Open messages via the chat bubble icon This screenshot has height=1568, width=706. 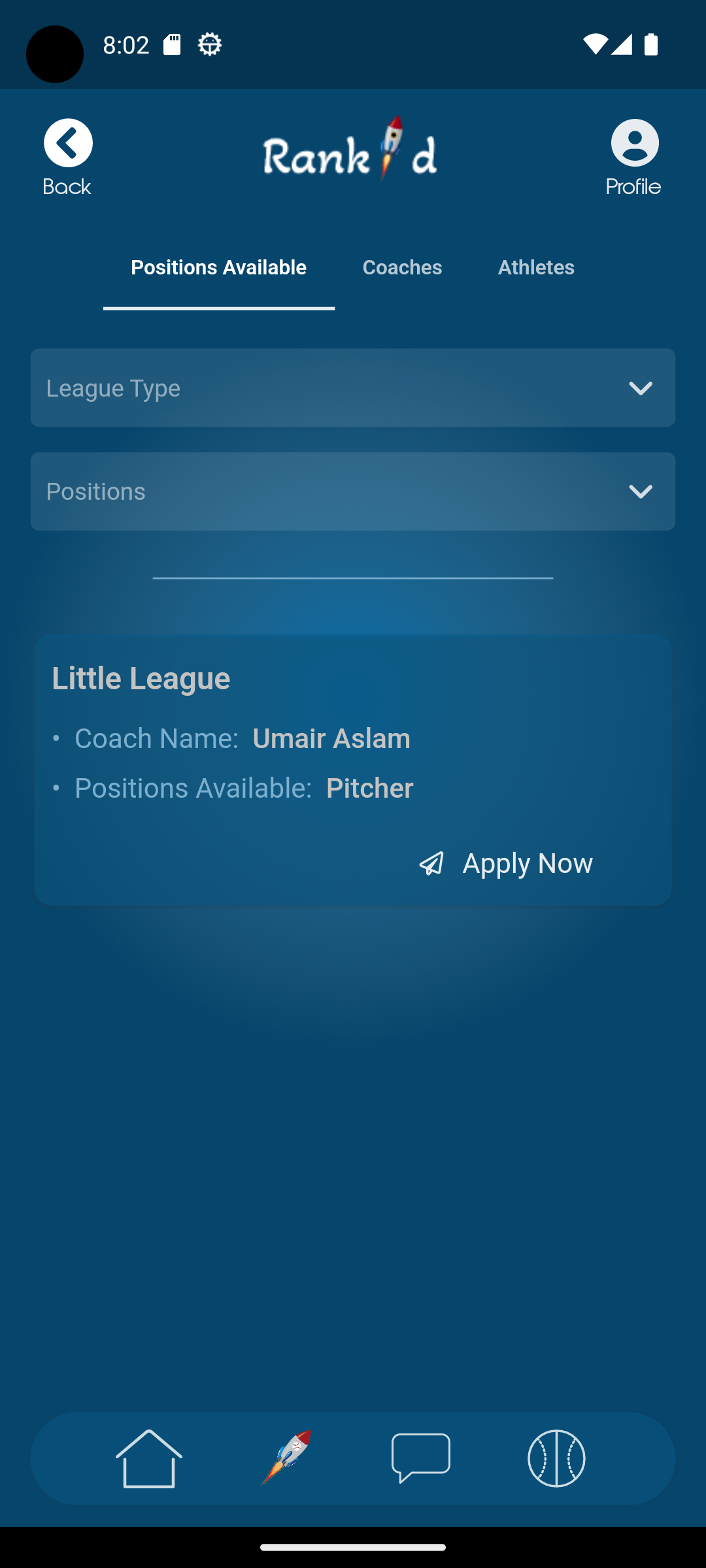pos(421,1458)
